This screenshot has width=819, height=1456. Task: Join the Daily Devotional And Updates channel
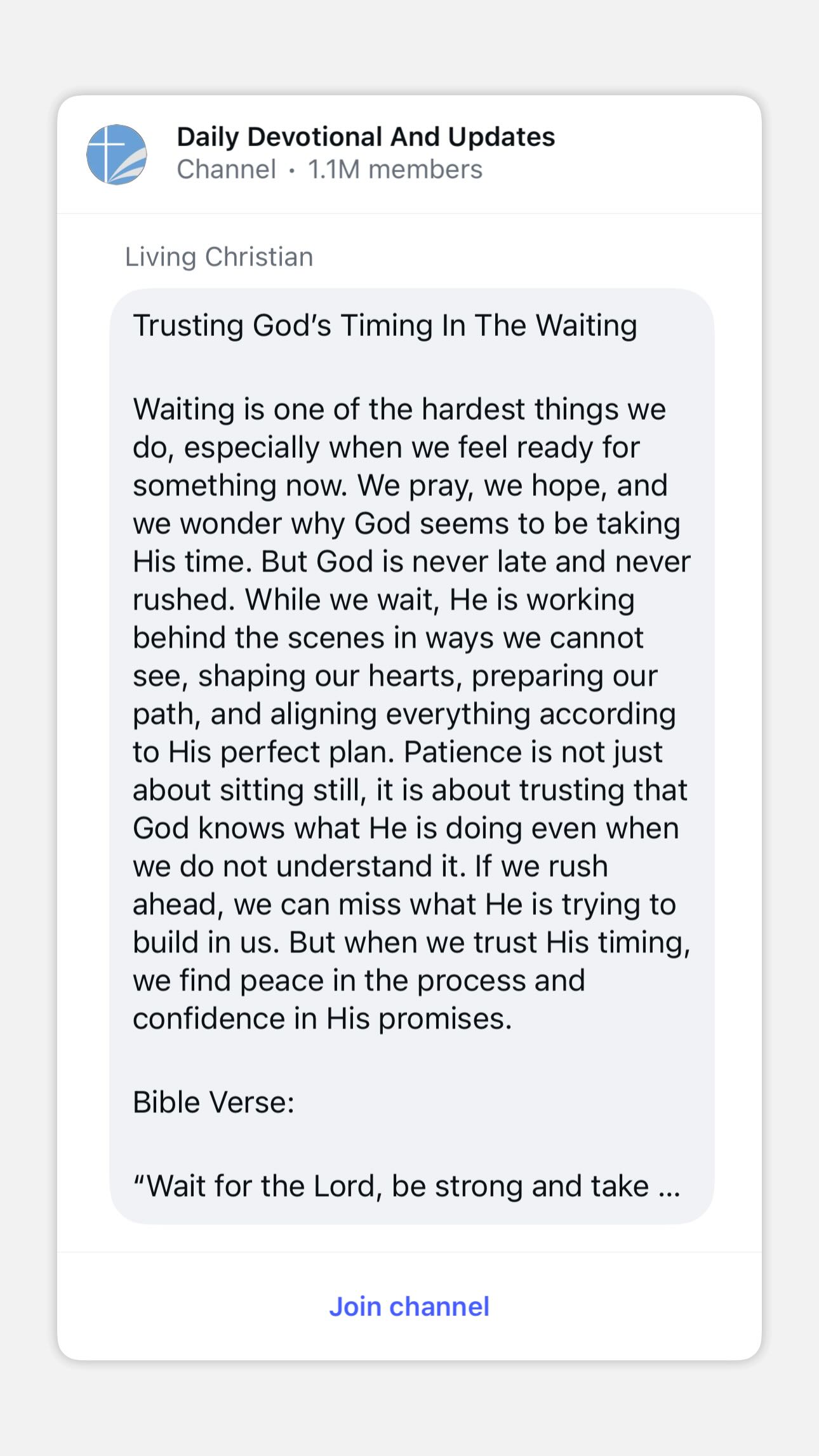pyautogui.click(x=409, y=1307)
